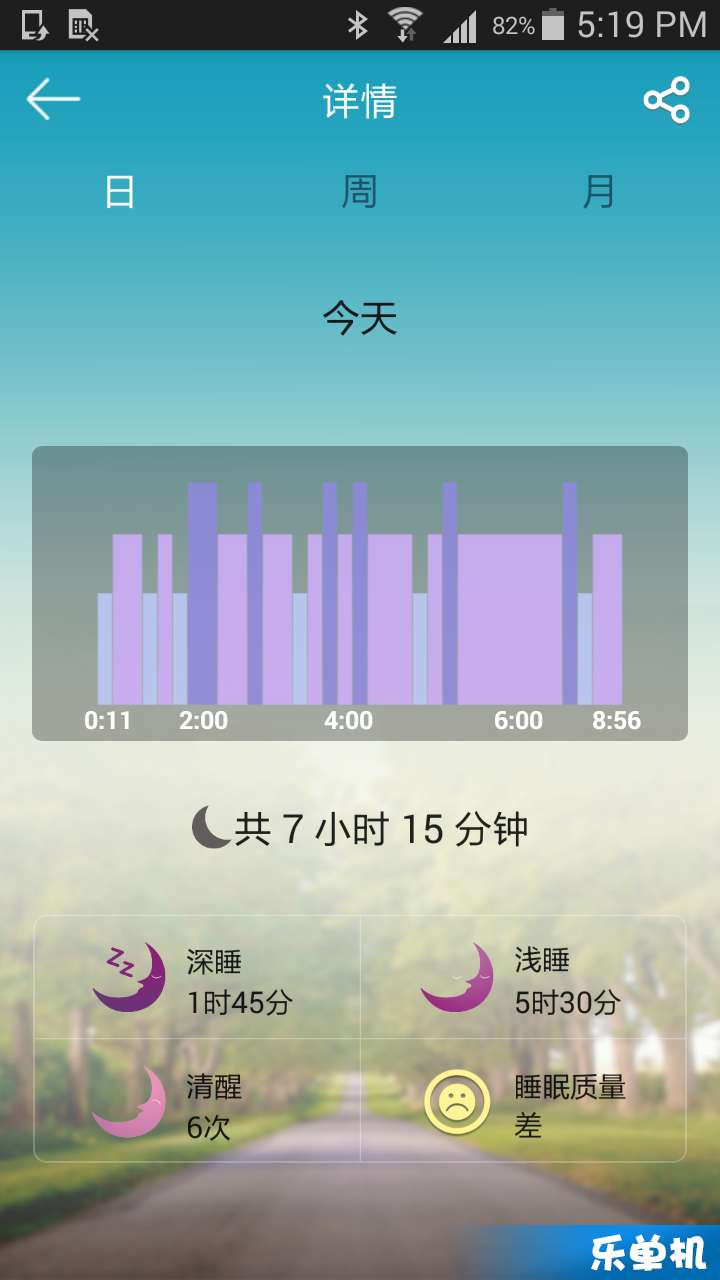
Task: Select the 月 (month) tab
Action: (x=599, y=191)
